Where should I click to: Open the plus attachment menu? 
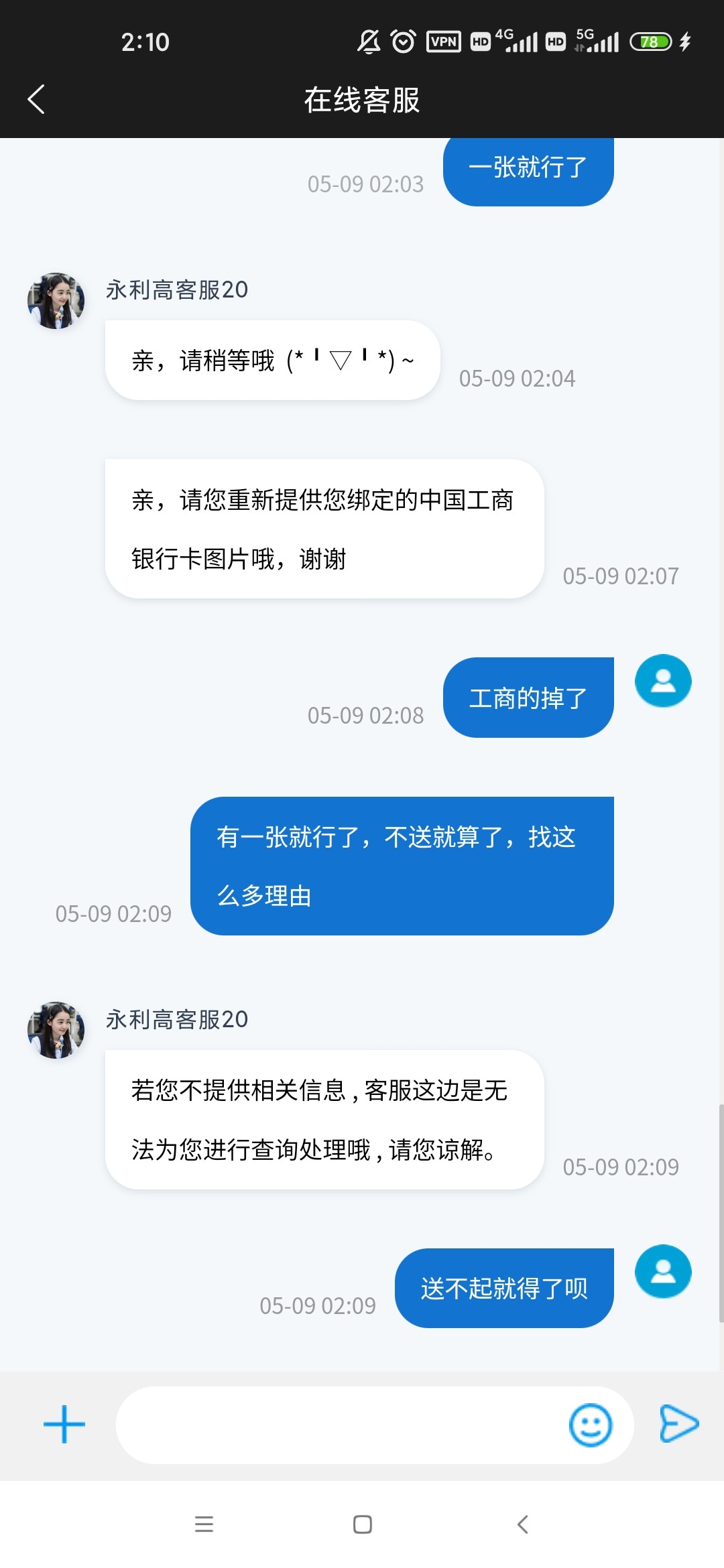[64, 1424]
